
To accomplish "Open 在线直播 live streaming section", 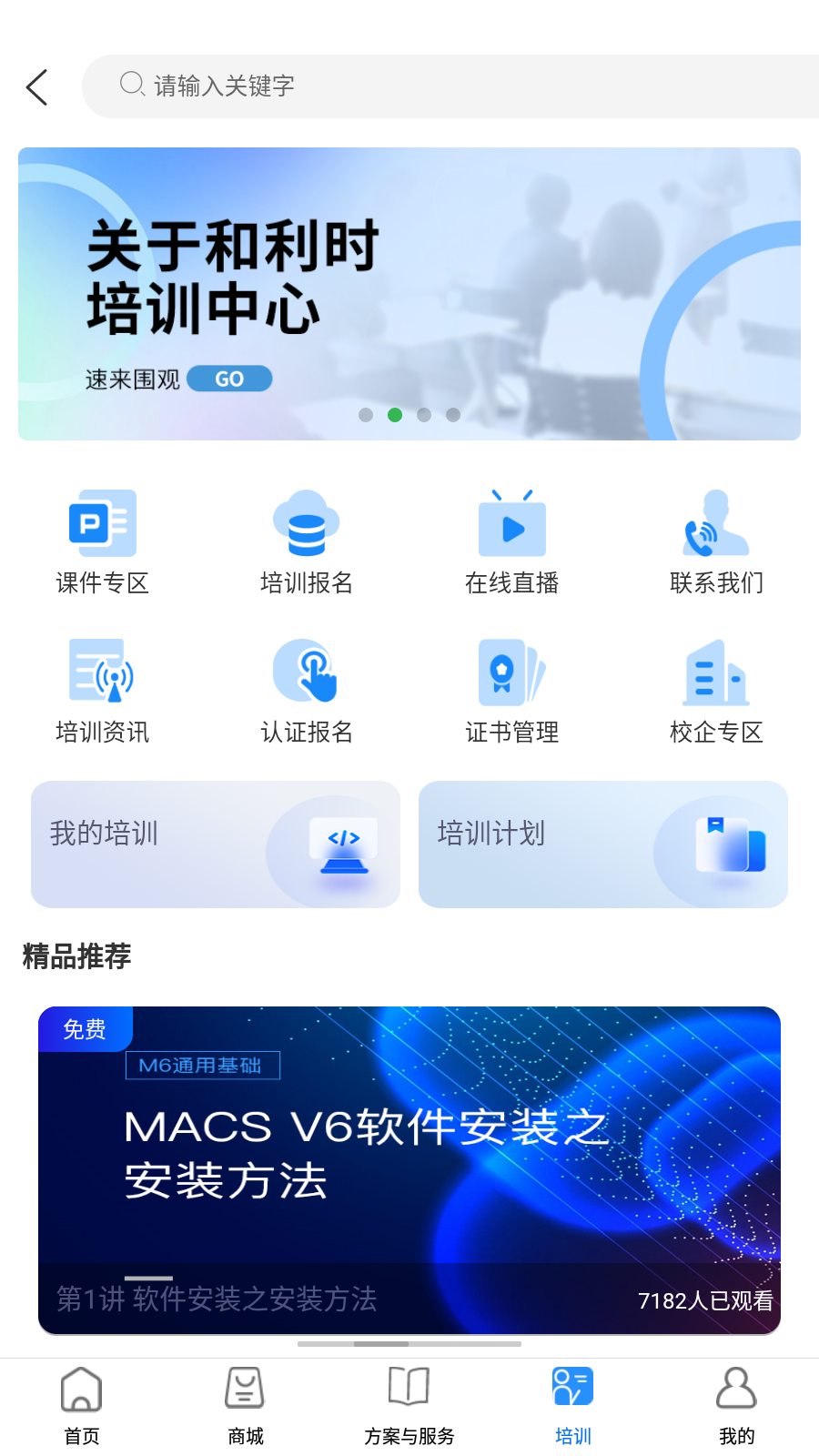I will (511, 537).
